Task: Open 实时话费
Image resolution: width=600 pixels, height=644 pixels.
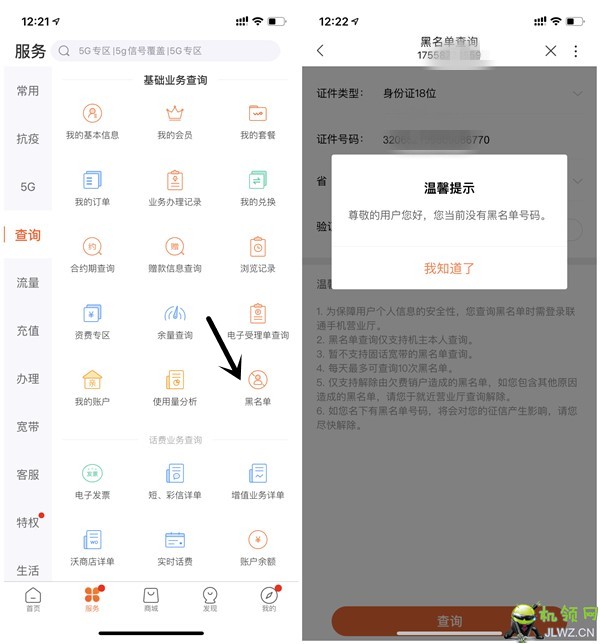Action: tap(175, 547)
